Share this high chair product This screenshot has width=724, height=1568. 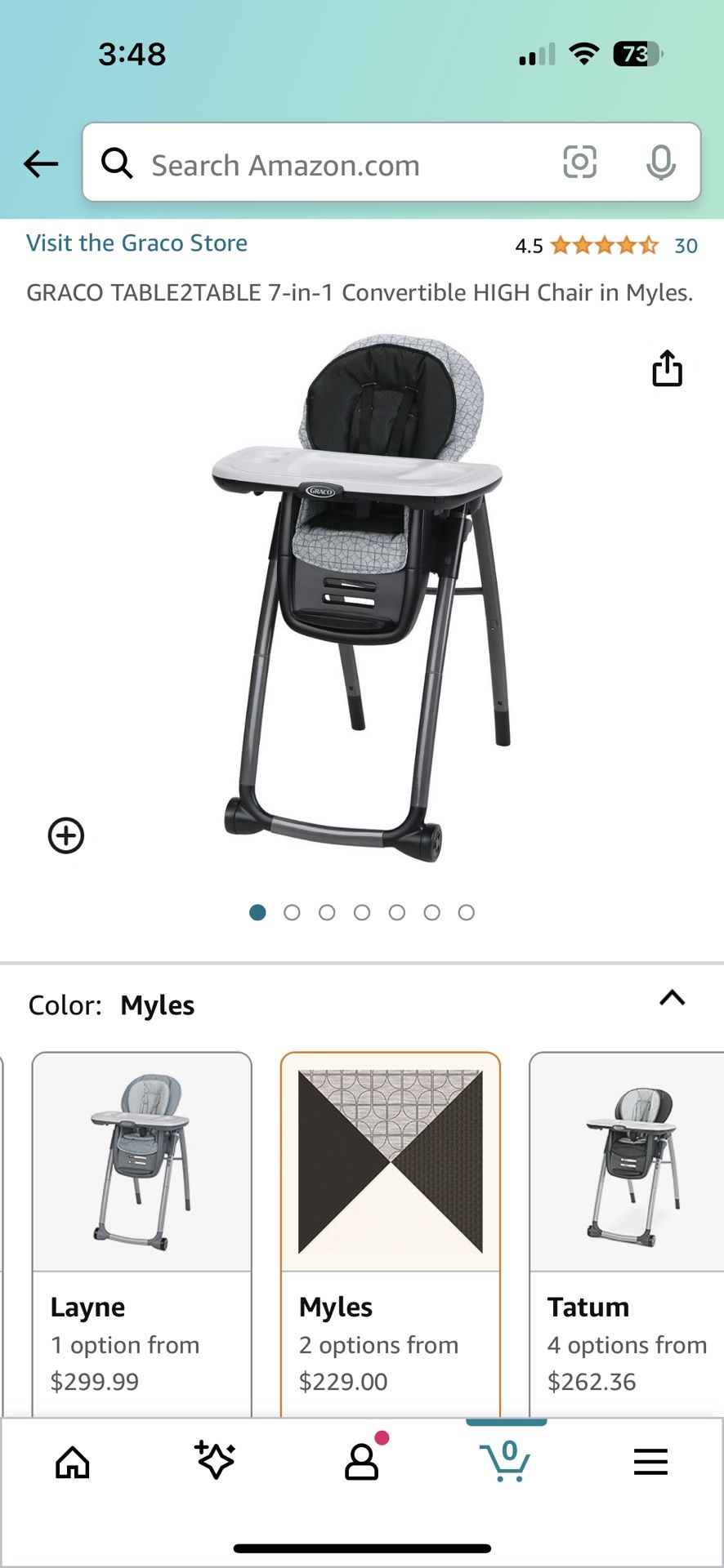click(667, 368)
